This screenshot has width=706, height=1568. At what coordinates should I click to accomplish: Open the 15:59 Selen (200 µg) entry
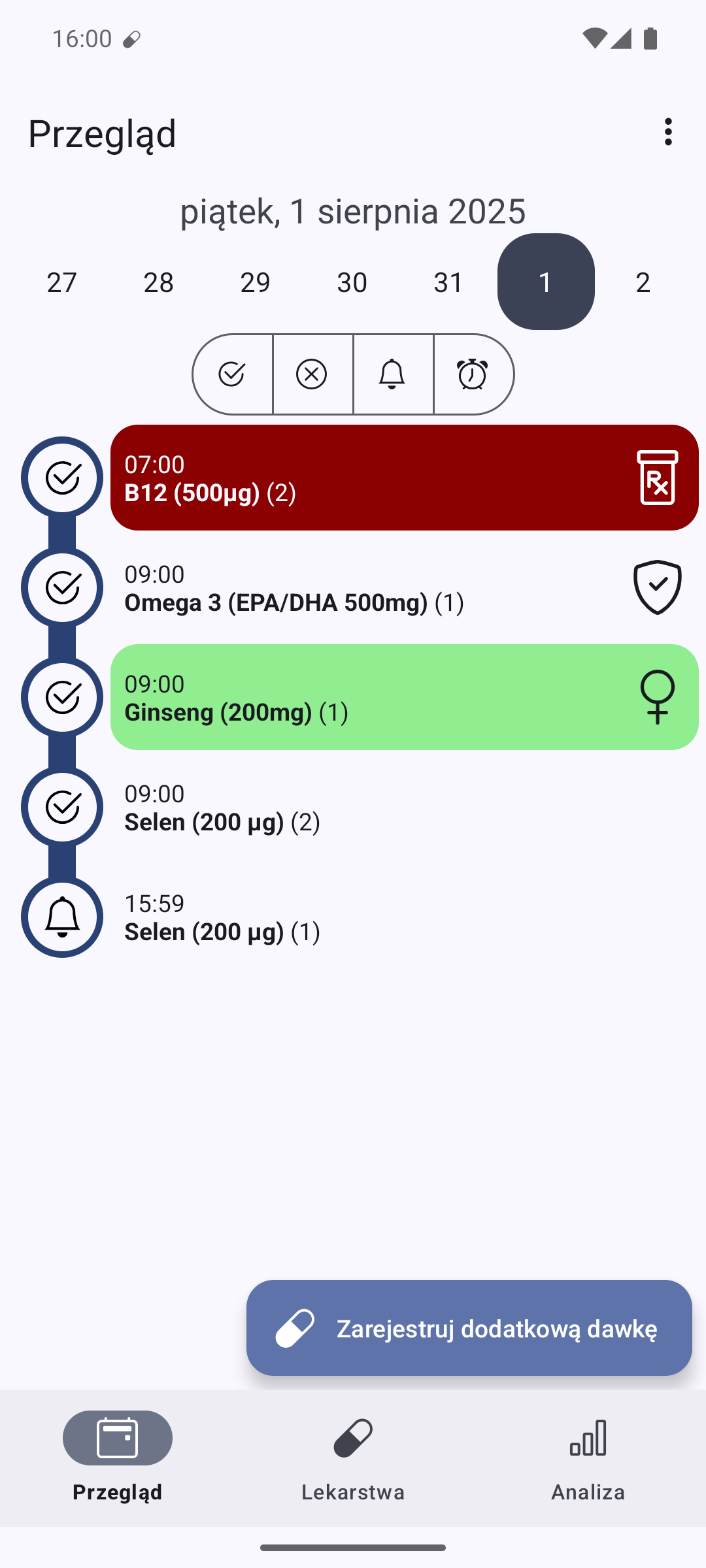tap(405, 917)
